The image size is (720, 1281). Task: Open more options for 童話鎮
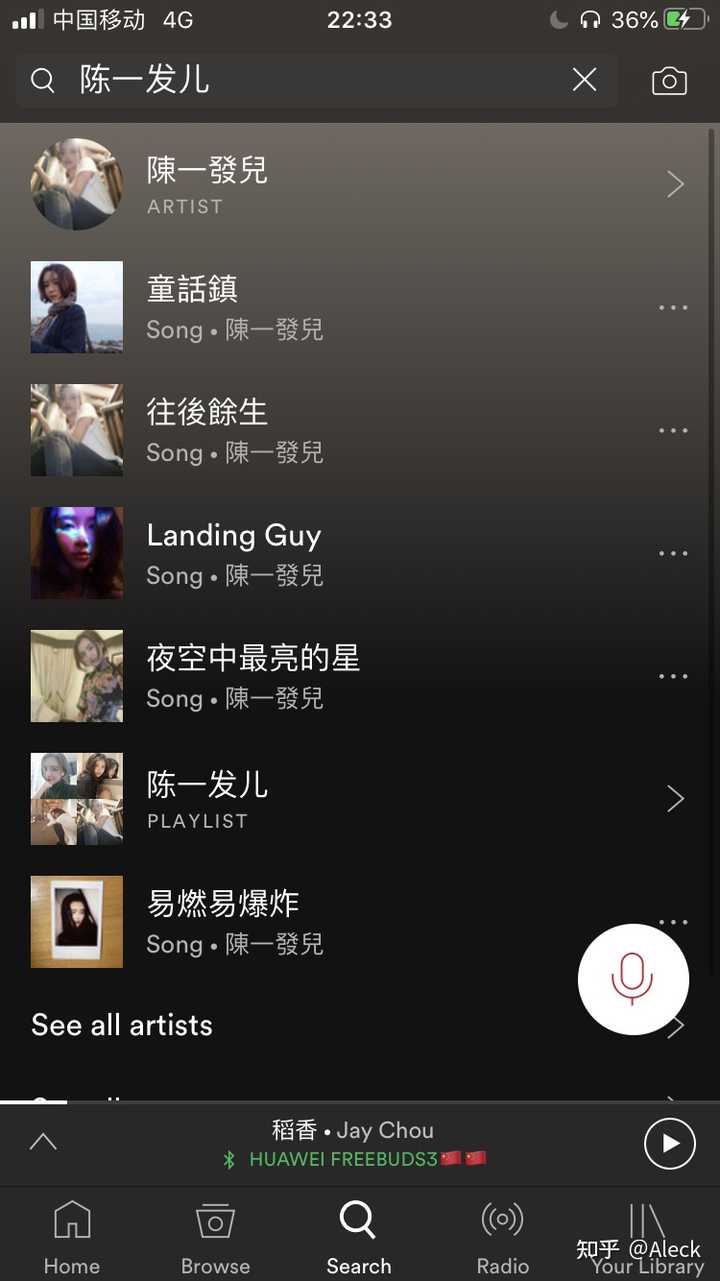(x=673, y=307)
